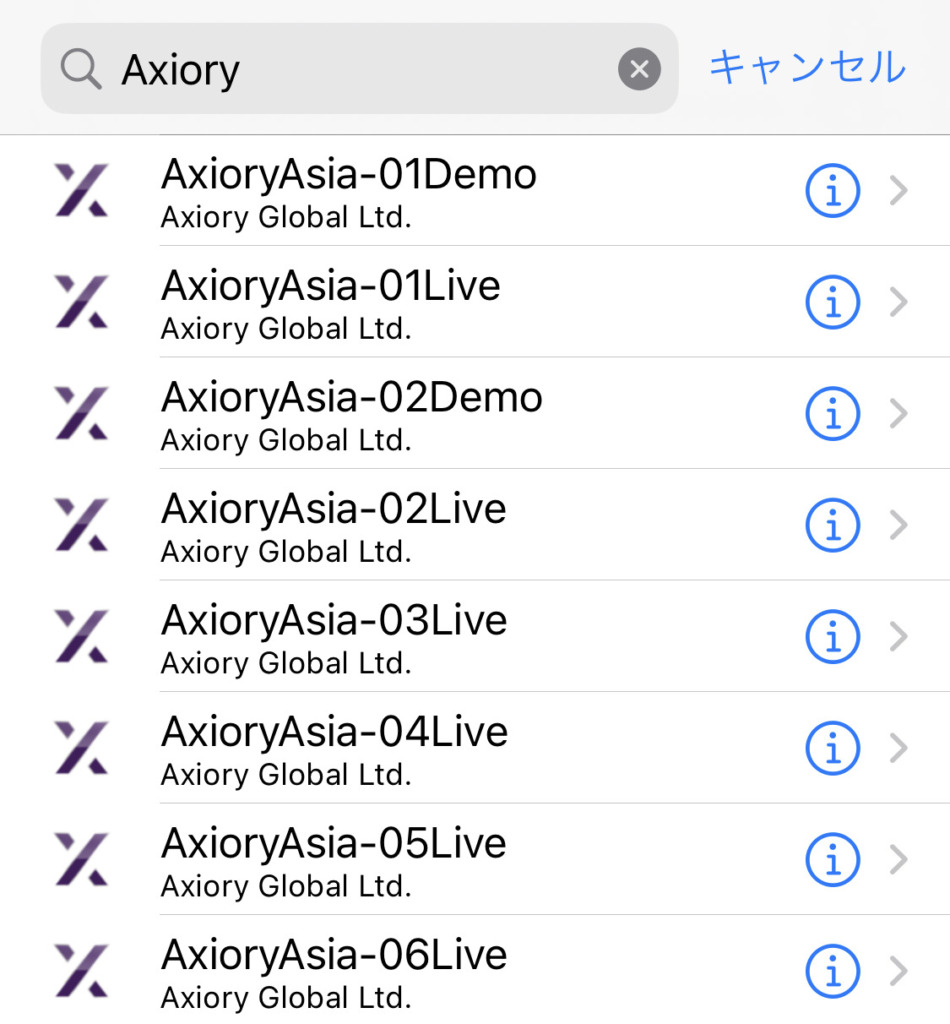Open details via the AxioryAsia-02Live chevron
The image size is (950, 1024).
point(899,524)
